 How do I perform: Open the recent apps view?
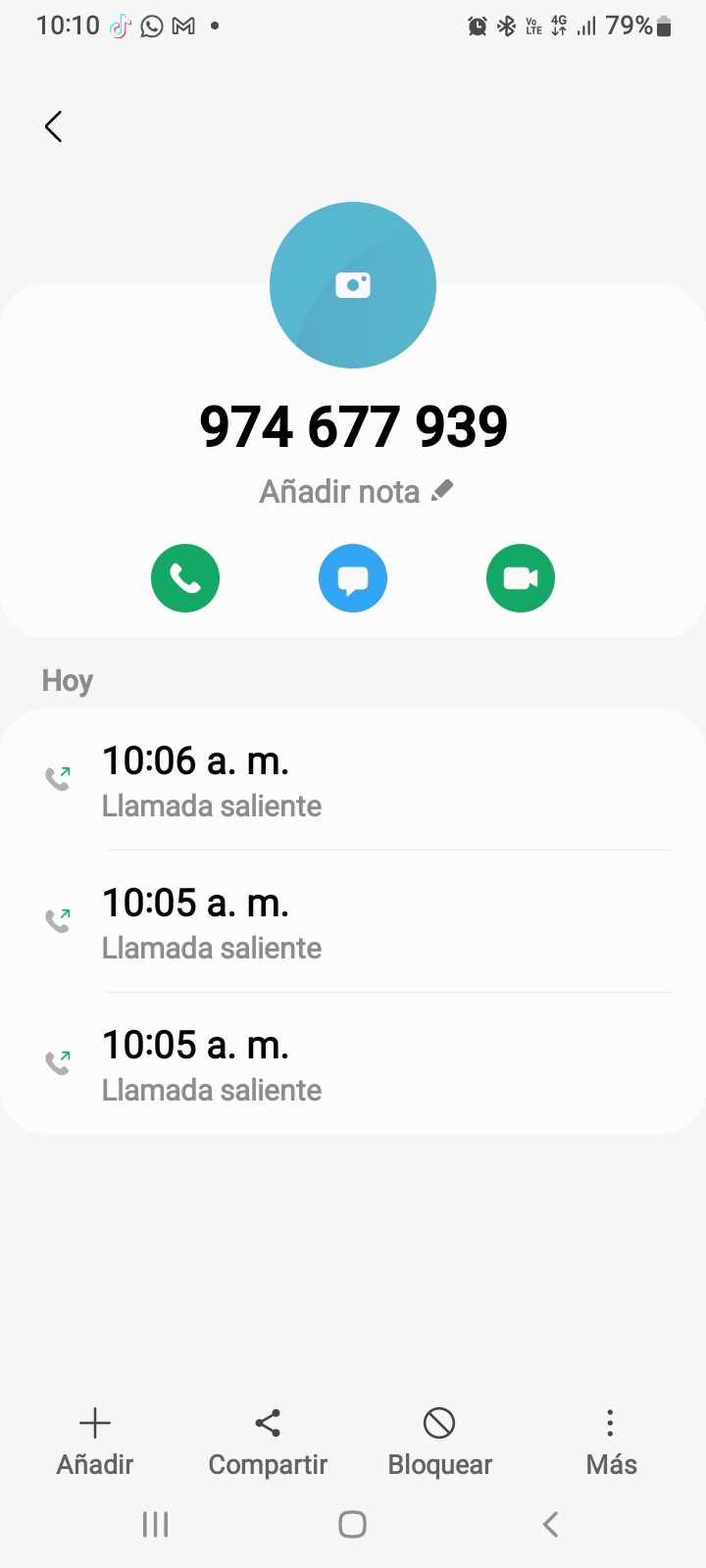point(156,1524)
